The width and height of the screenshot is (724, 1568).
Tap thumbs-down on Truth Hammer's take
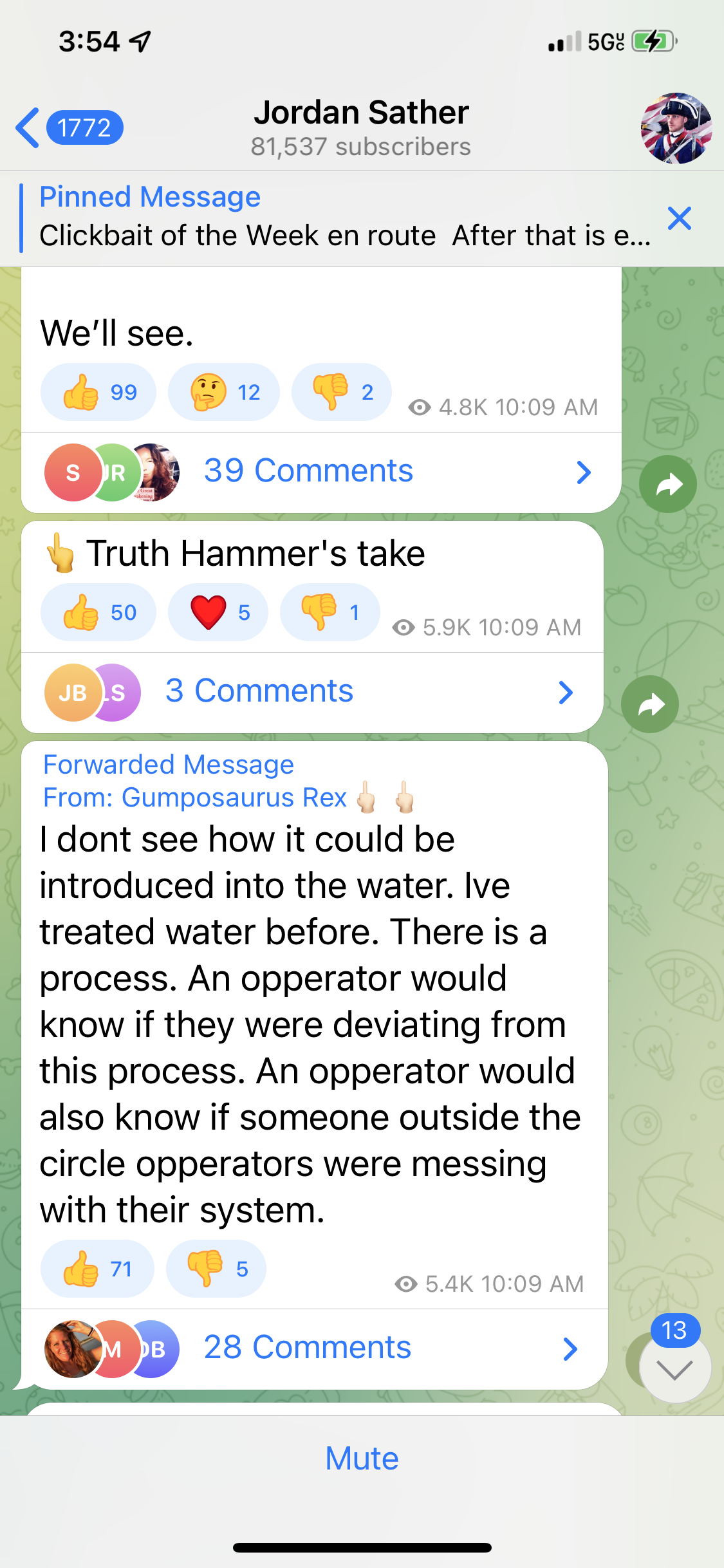point(330,612)
